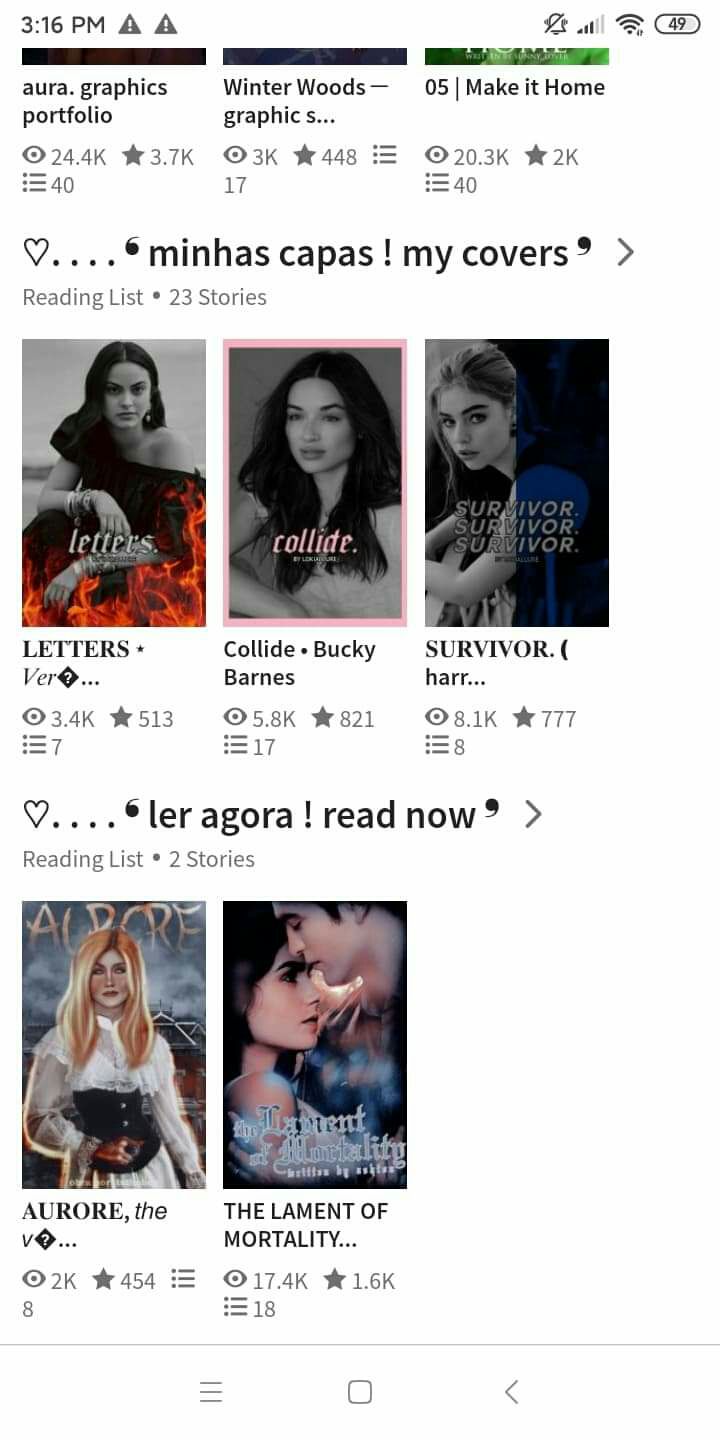Open 05 | Make it Home story

click(x=515, y=87)
